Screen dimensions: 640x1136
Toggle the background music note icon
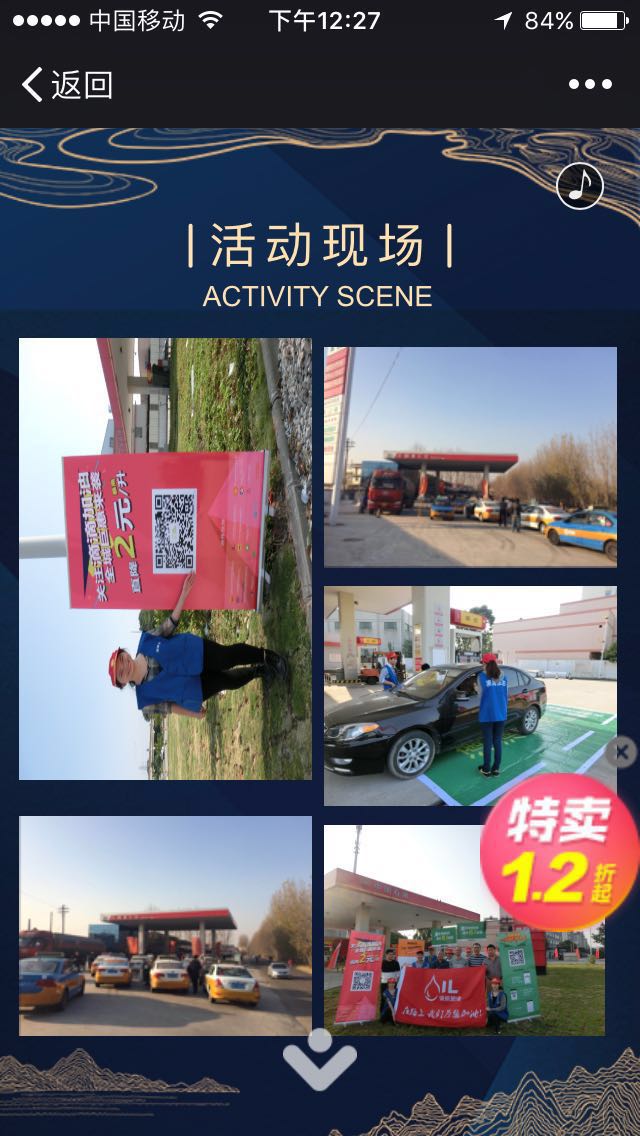coord(580,186)
